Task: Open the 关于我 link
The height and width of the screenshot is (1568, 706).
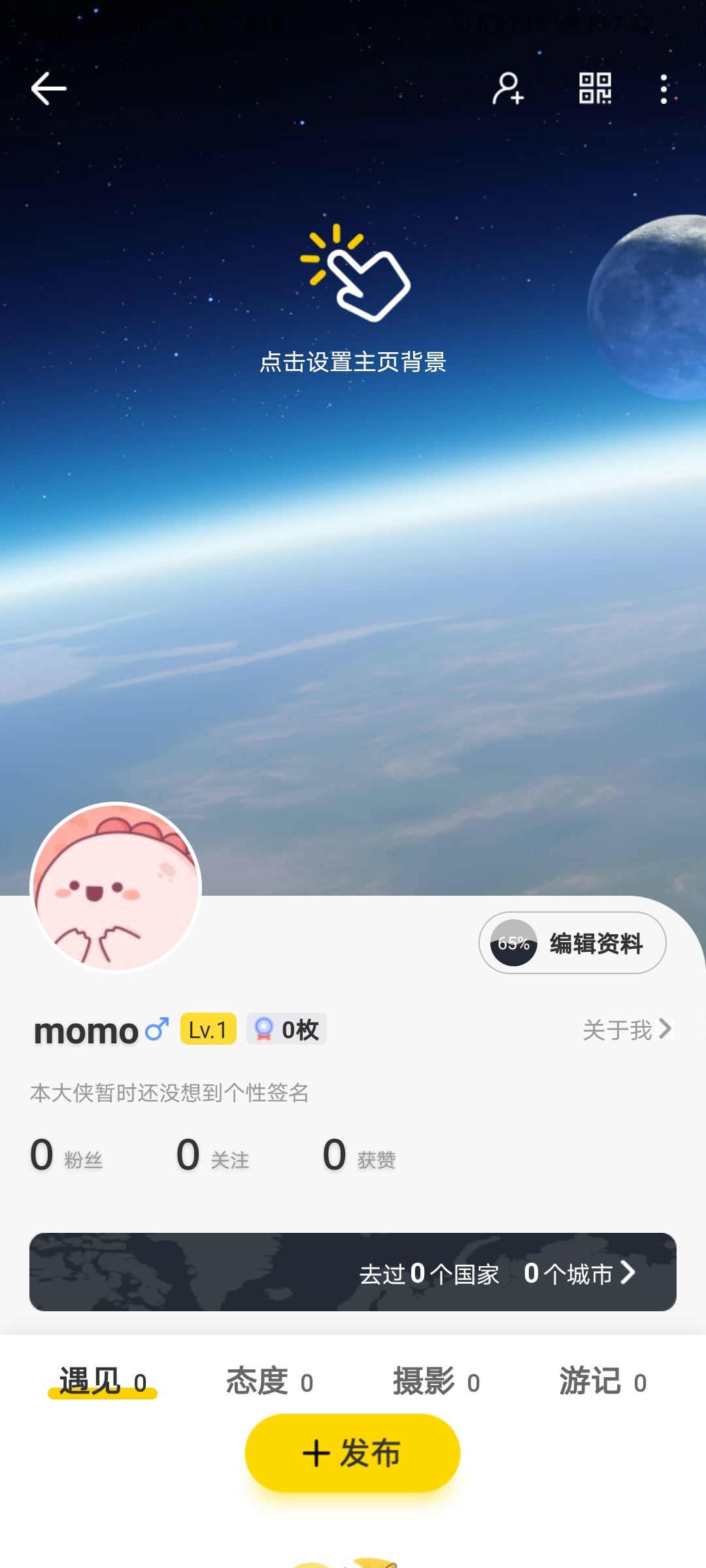Action: tap(626, 1030)
